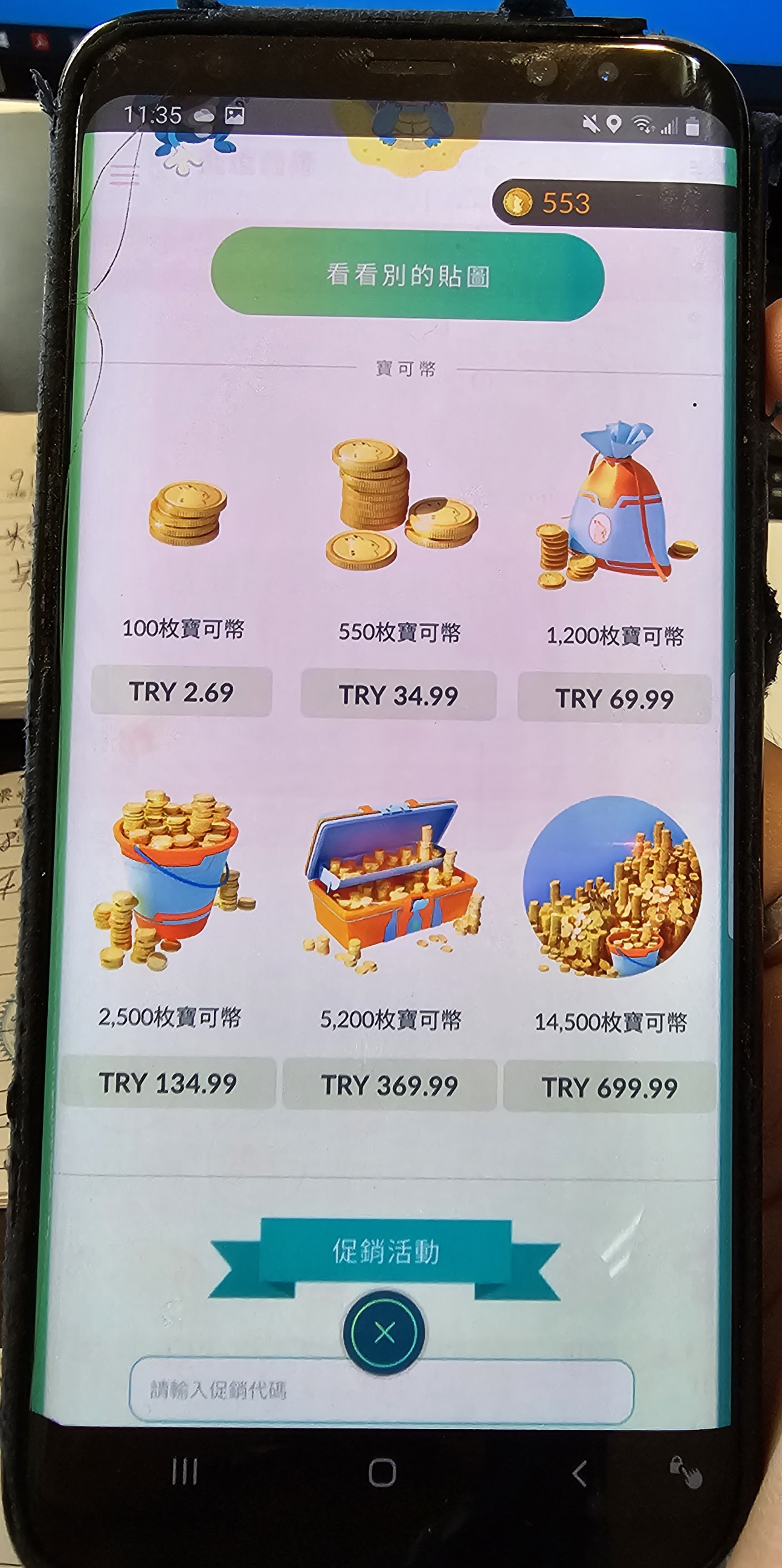The width and height of the screenshot is (782, 1568).
Task: Buy 1,200 PokéCoins for TRY 69.99
Action: tap(614, 699)
